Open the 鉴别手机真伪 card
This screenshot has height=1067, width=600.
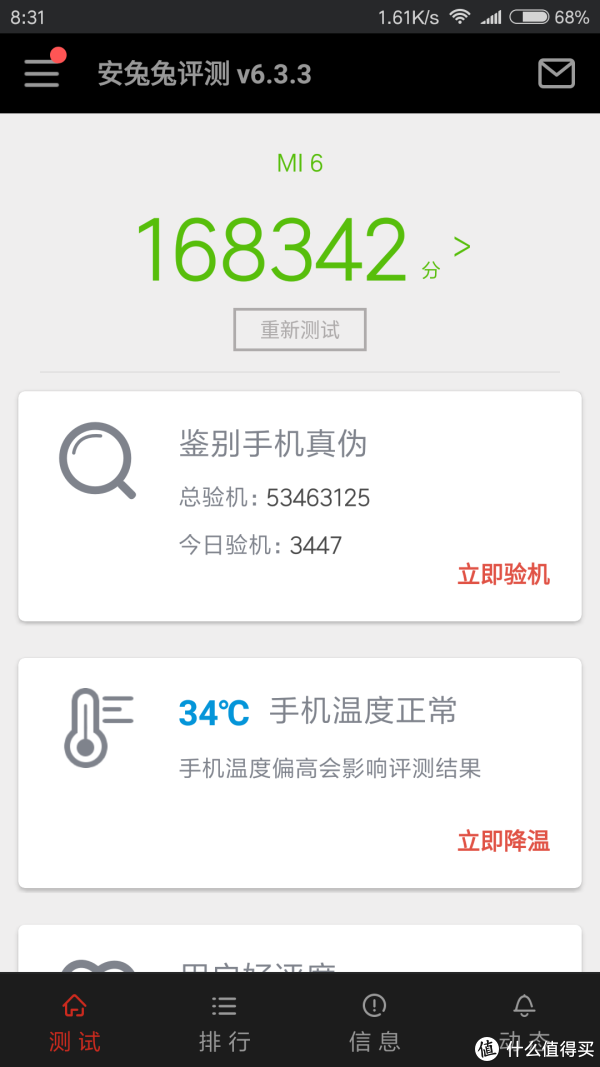(300, 506)
